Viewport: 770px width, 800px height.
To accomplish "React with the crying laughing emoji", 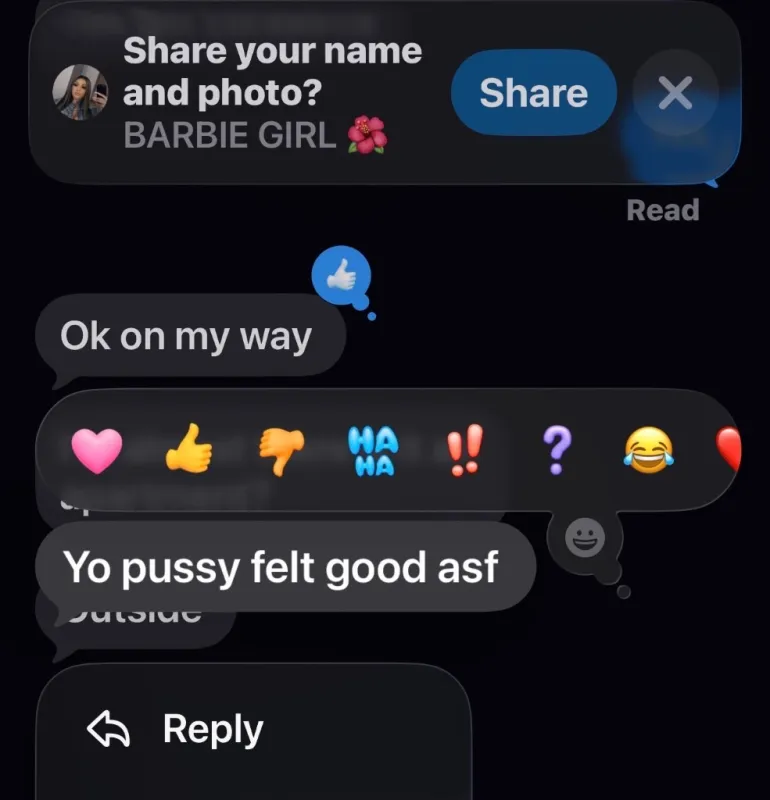I will pyautogui.click(x=649, y=451).
